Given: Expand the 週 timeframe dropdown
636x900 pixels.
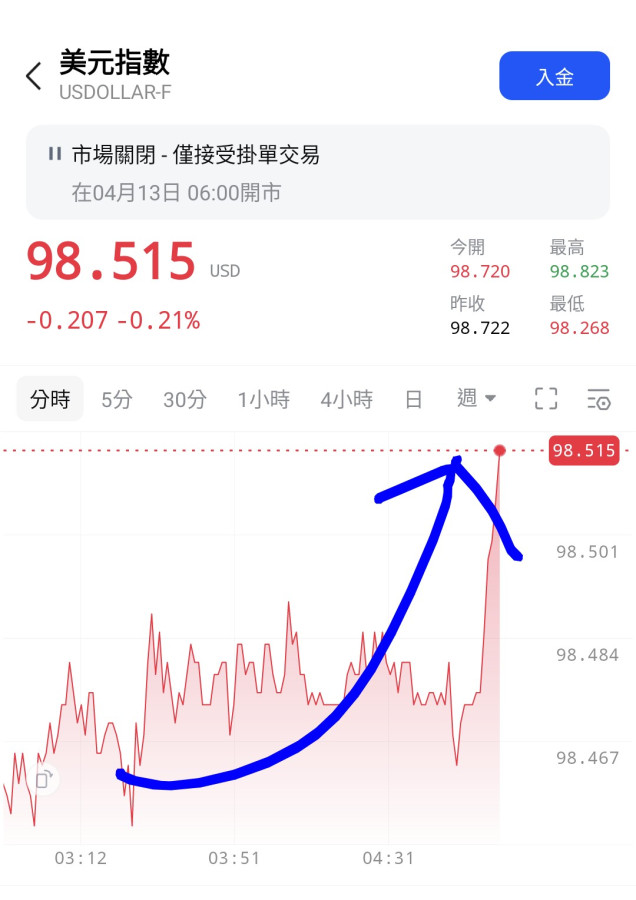Looking at the screenshot, I should pos(476,398).
